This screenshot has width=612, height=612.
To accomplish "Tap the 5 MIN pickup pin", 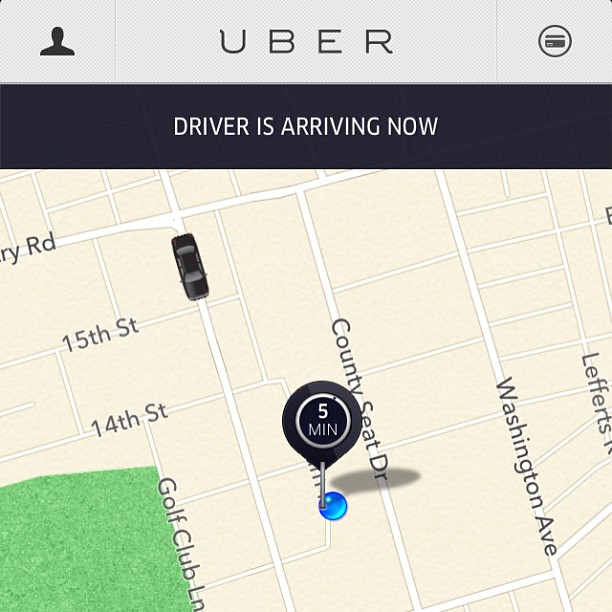I will 322,419.
